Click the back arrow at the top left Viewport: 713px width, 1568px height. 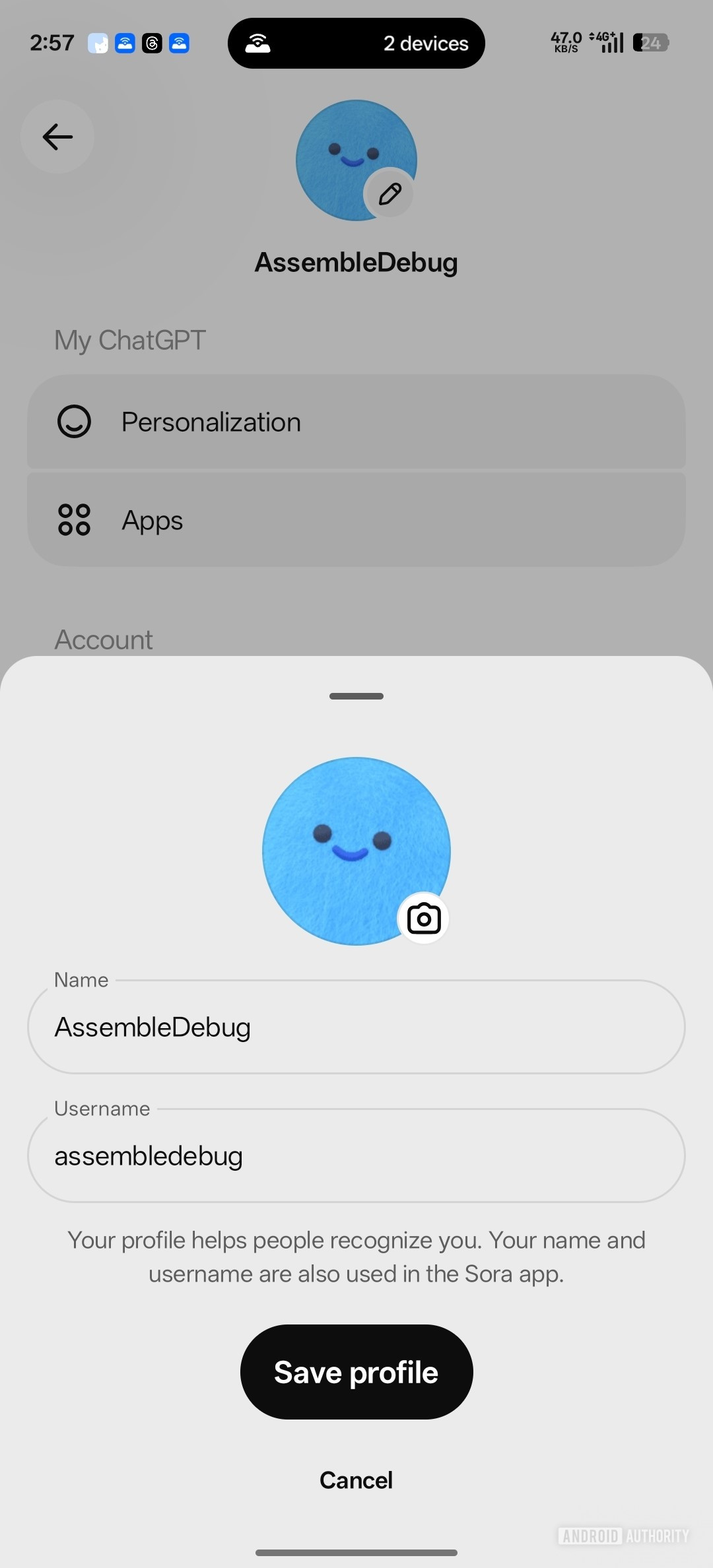tap(57, 137)
